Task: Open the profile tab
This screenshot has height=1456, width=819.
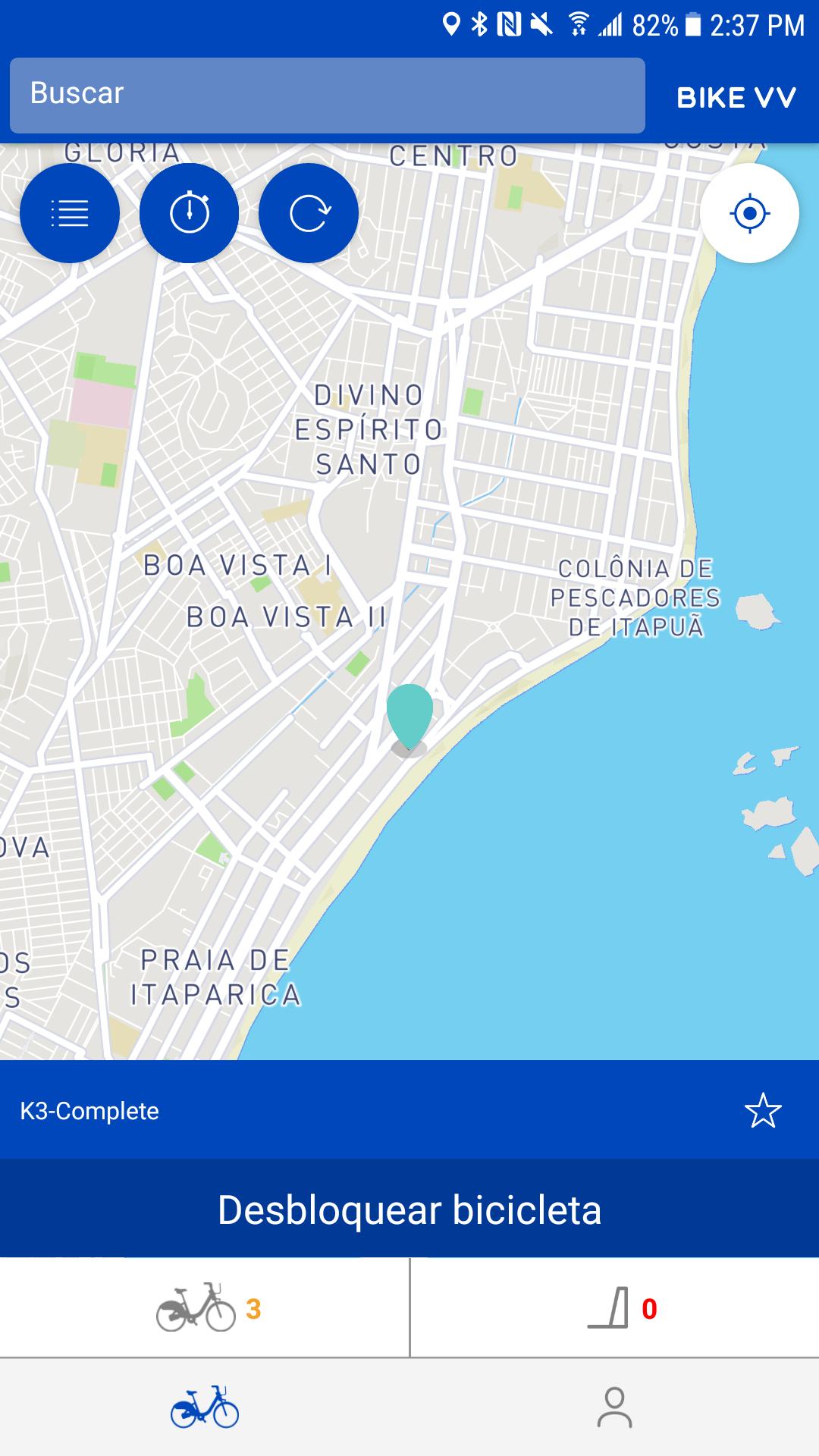Action: pyautogui.click(x=614, y=1407)
